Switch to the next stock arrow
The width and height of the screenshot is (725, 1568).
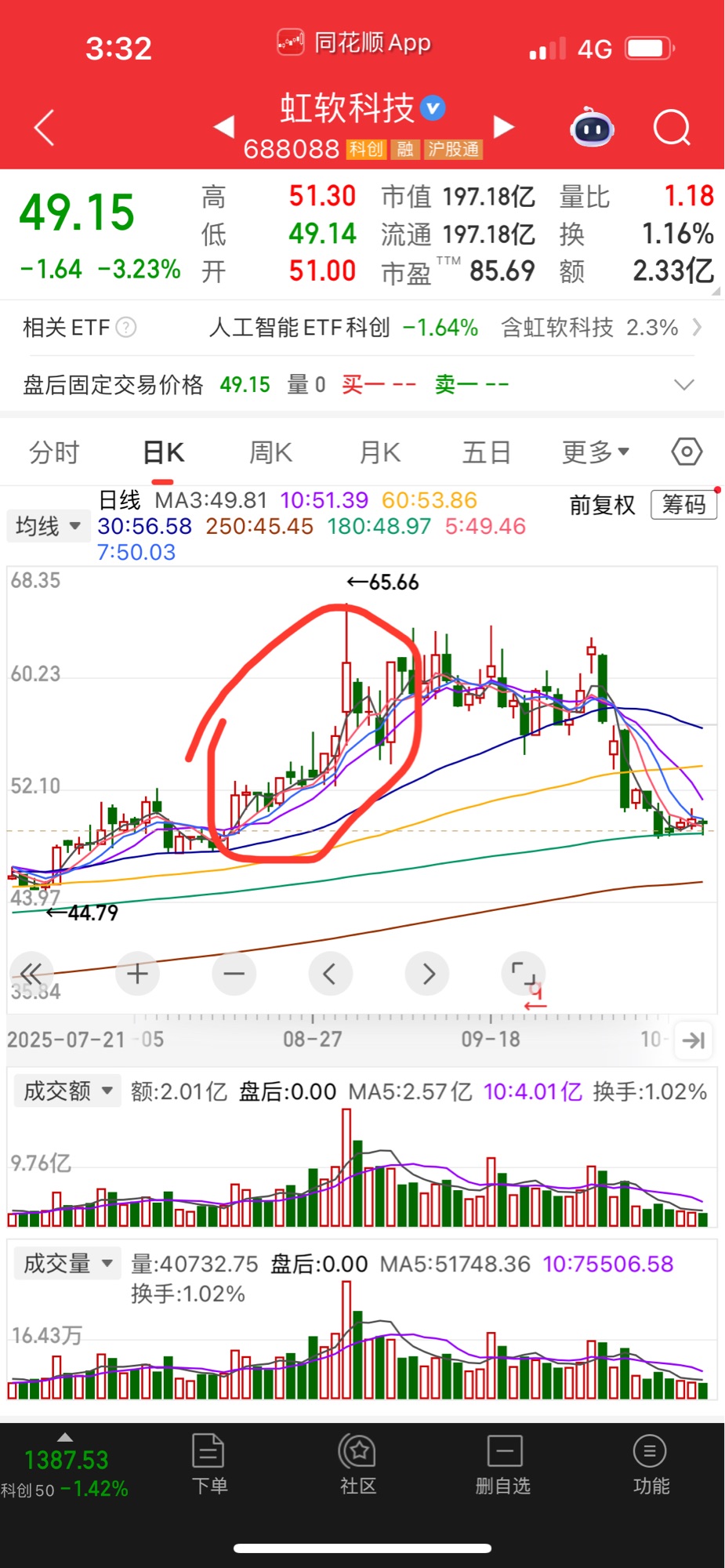pyautogui.click(x=503, y=126)
